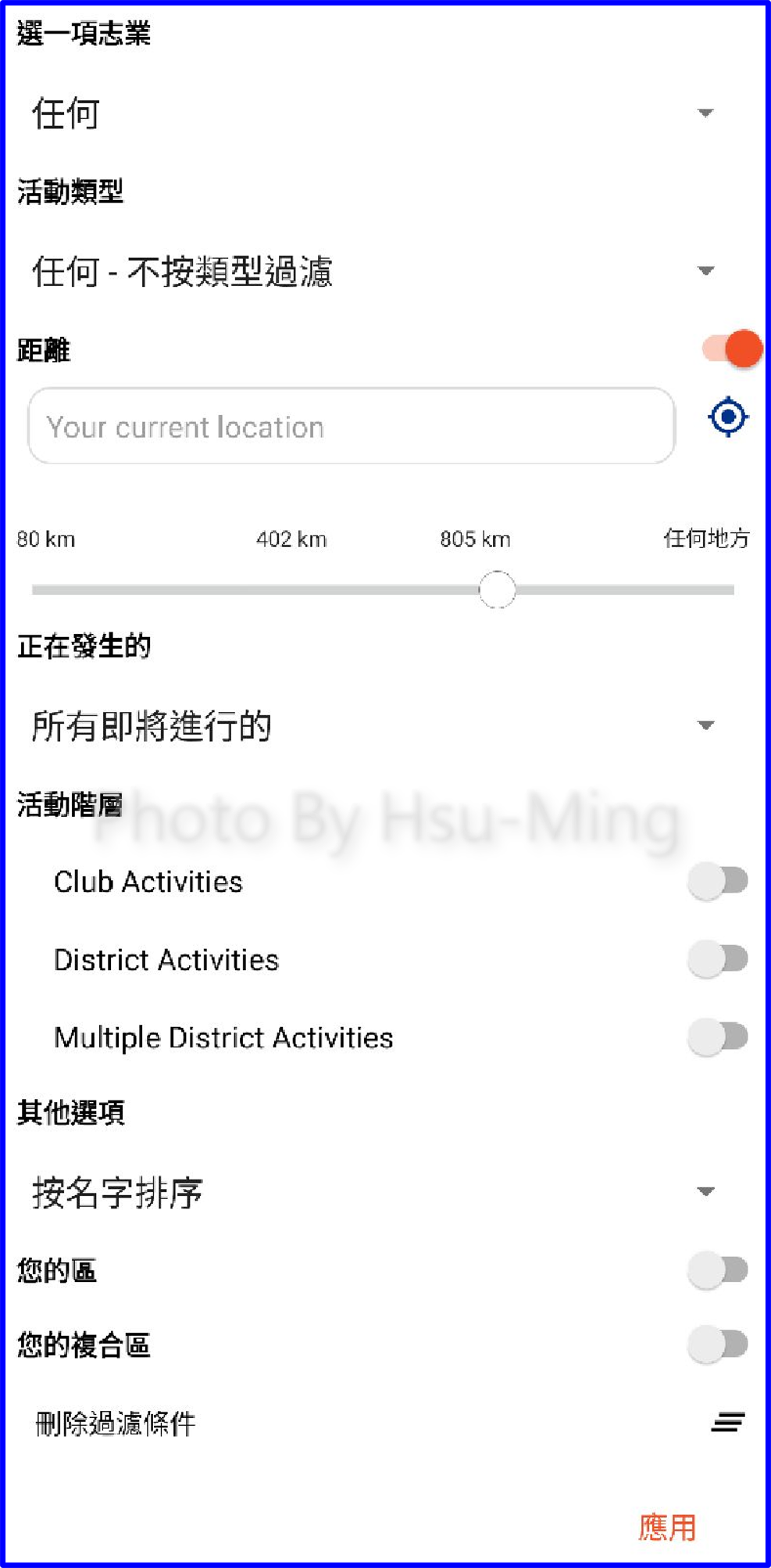
Task: Open the sort options dropdown under 其他選項
Action: tap(312, 1192)
